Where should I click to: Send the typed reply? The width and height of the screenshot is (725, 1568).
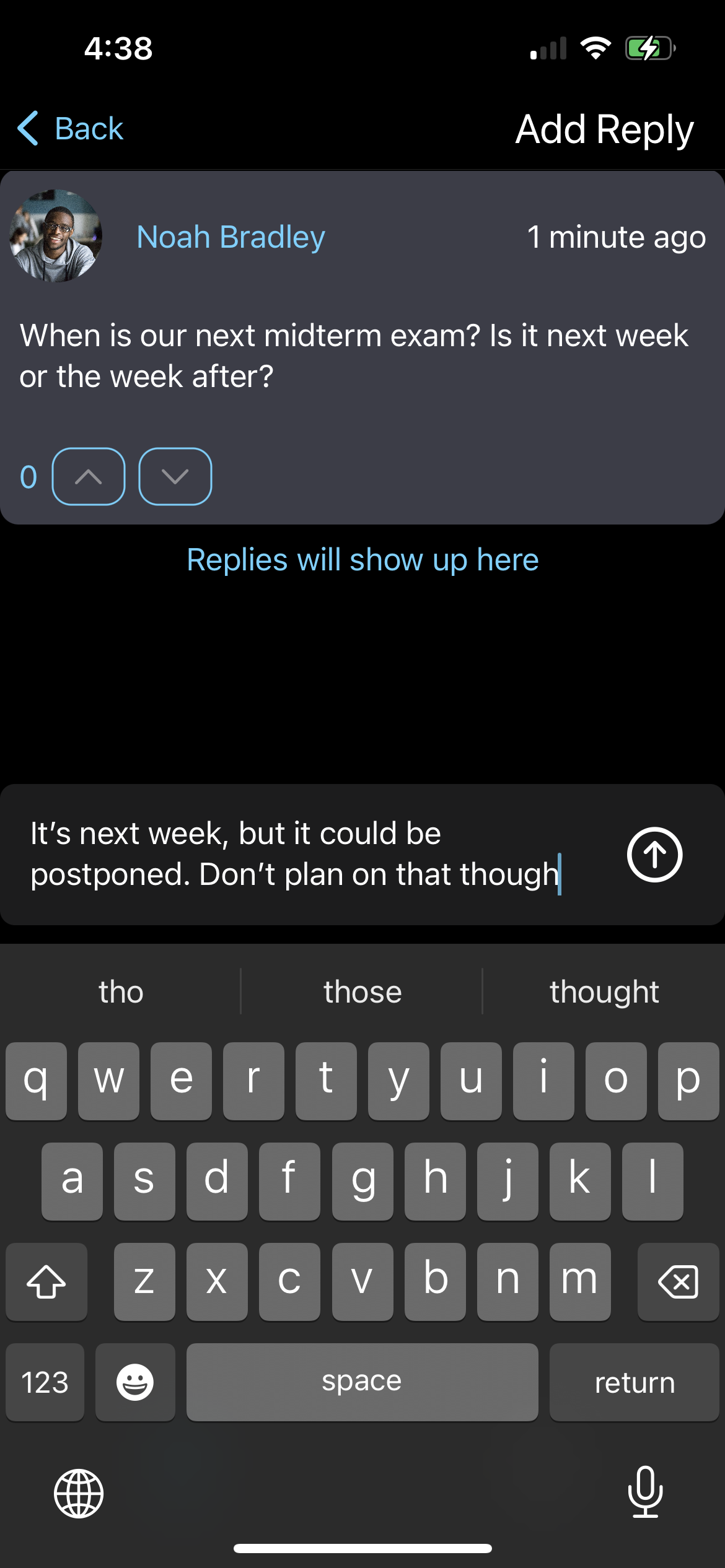654,855
